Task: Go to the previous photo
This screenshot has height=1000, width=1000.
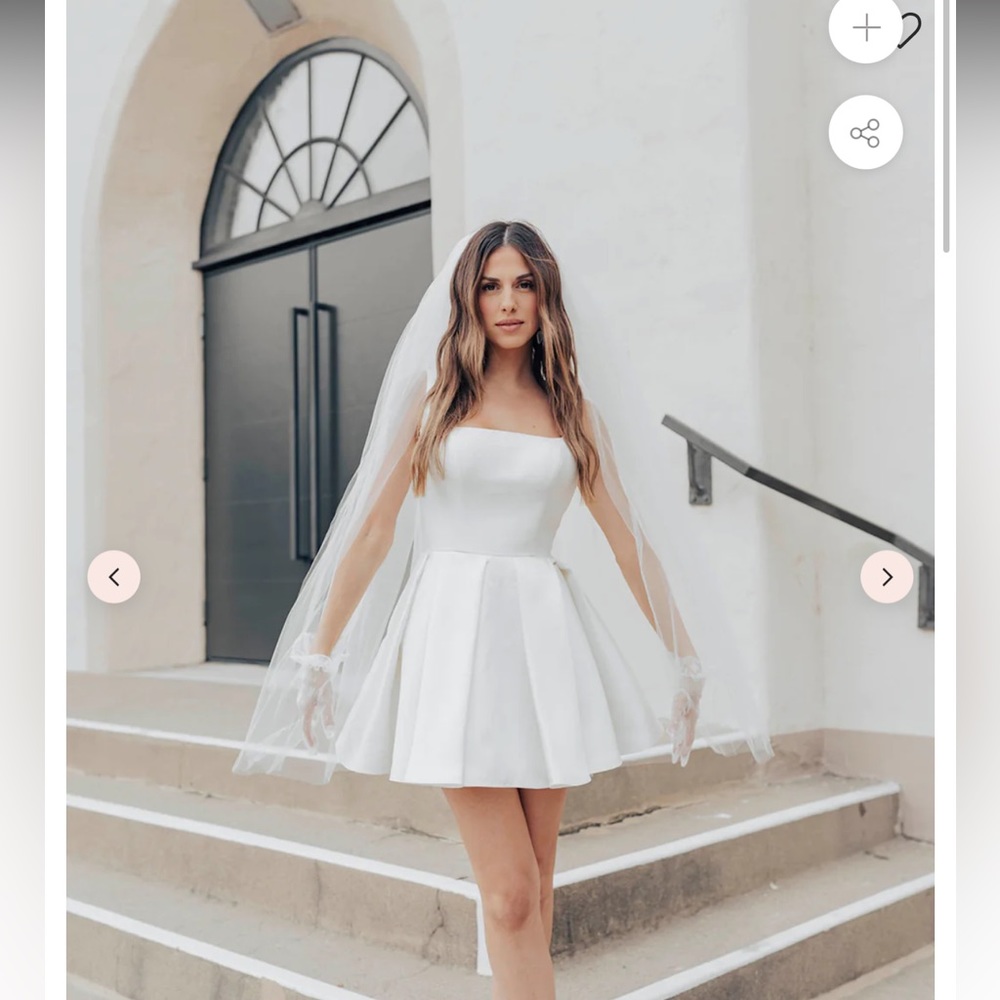Action: (x=114, y=577)
